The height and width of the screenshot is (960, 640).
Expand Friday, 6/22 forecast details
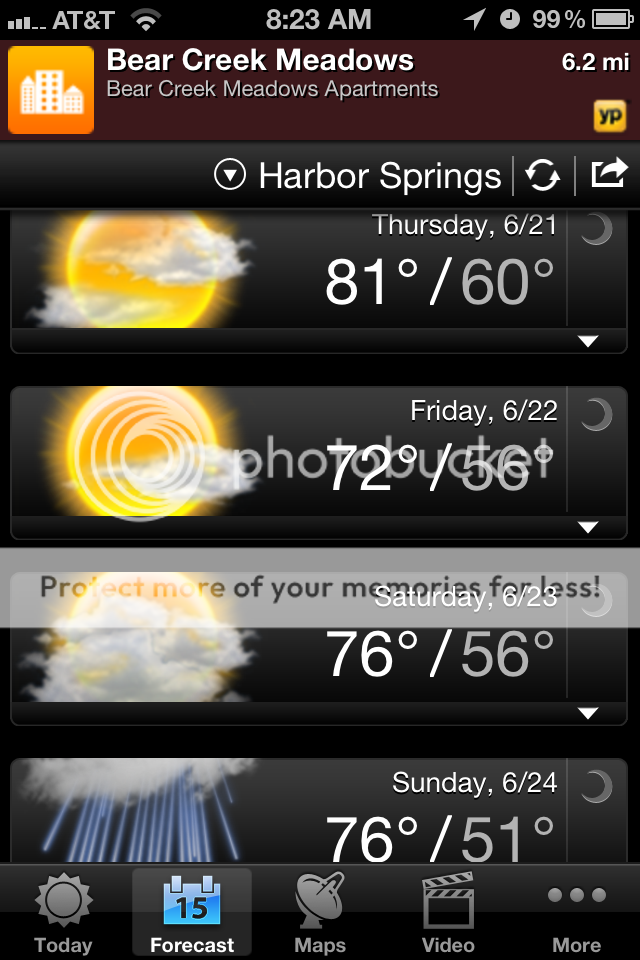click(587, 527)
